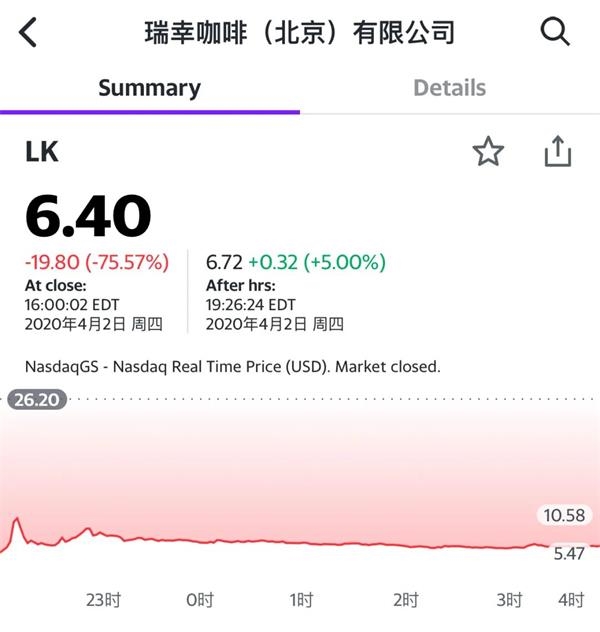Share the LK stock quote

[557, 151]
